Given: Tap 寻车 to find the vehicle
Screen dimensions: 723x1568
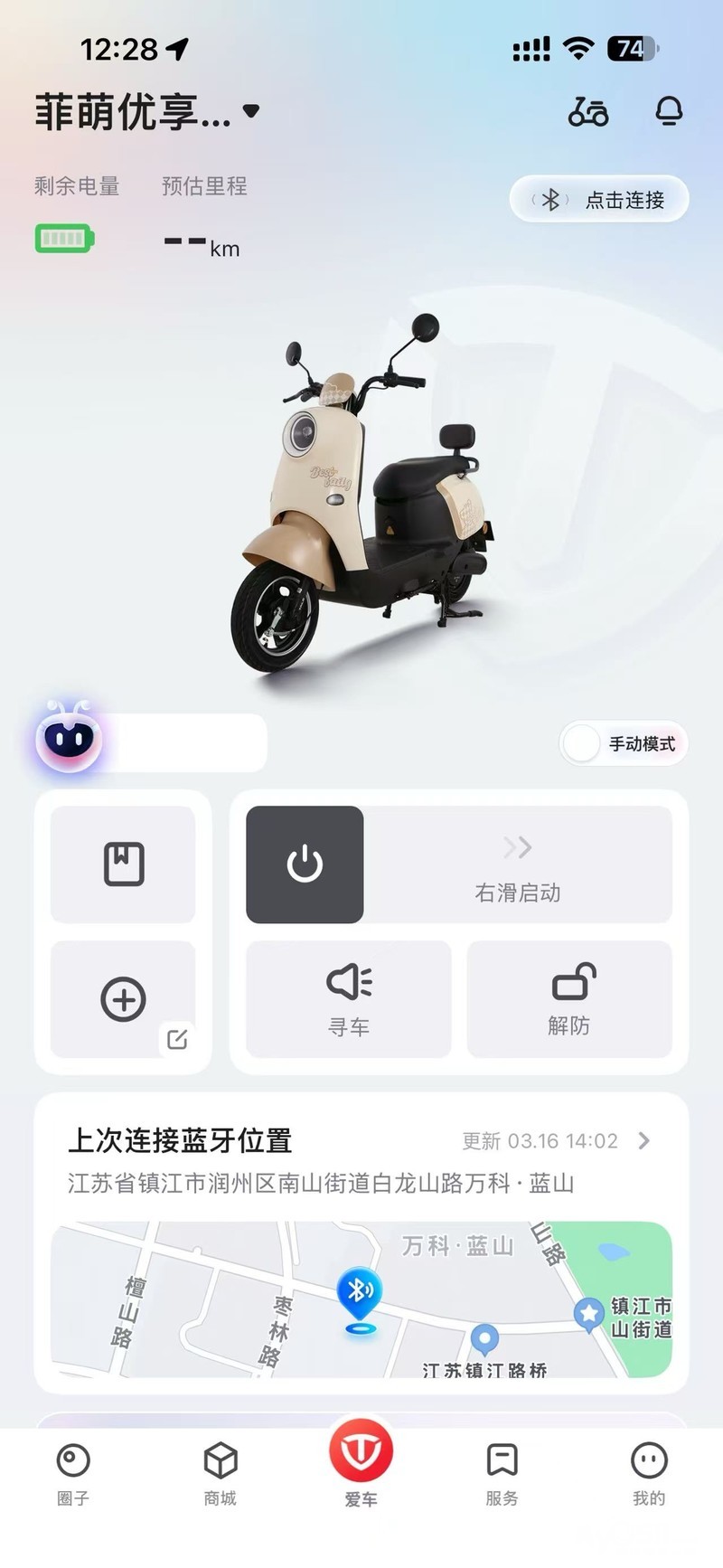Looking at the screenshot, I should [349, 999].
